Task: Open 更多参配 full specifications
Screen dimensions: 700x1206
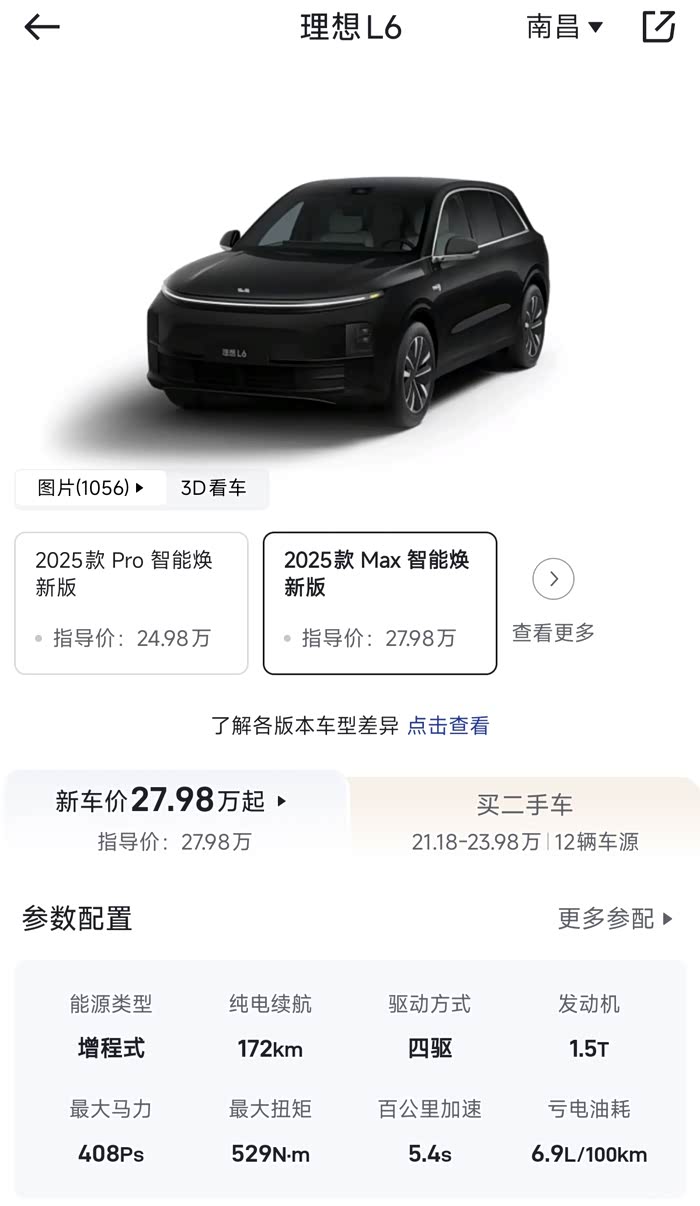Action: 616,918
